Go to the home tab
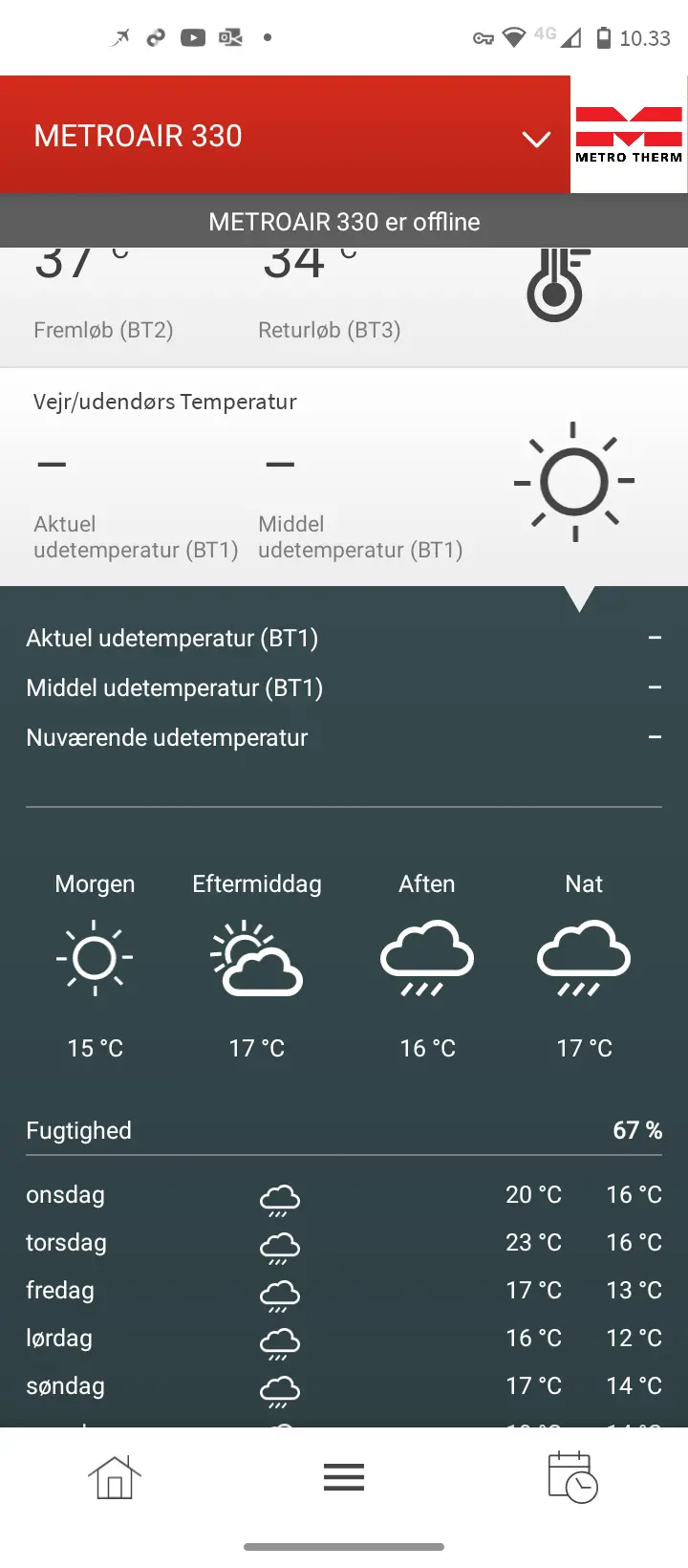This screenshot has height=1568, width=688. click(115, 1477)
